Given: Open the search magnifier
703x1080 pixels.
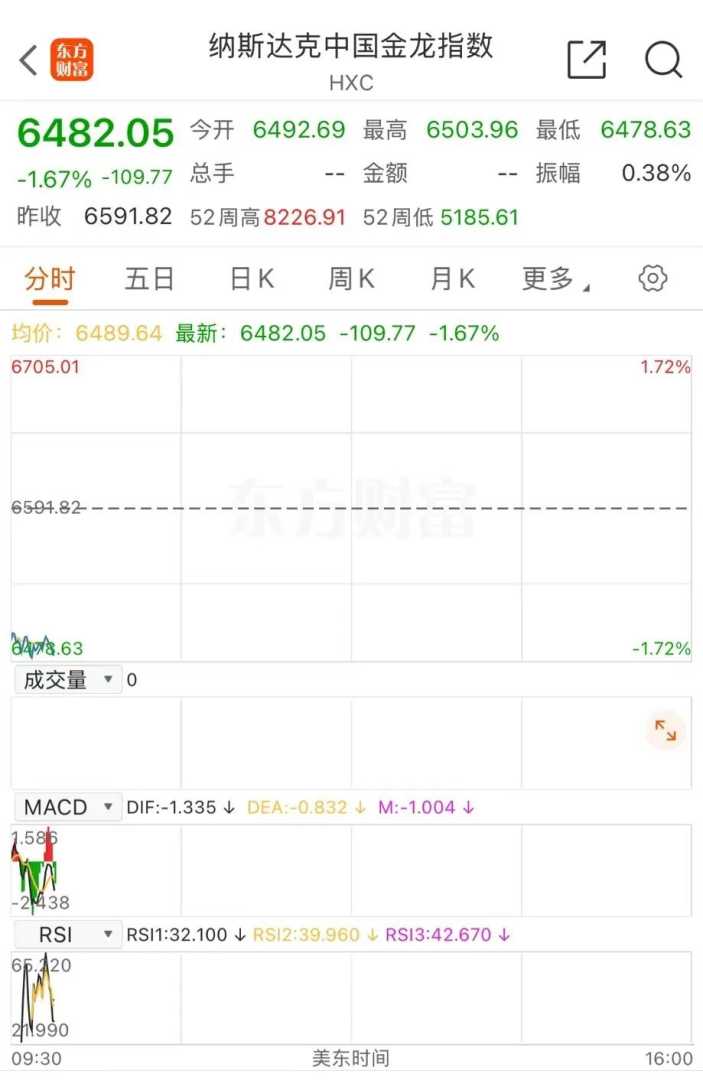Looking at the screenshot, I should coord(663,60).
